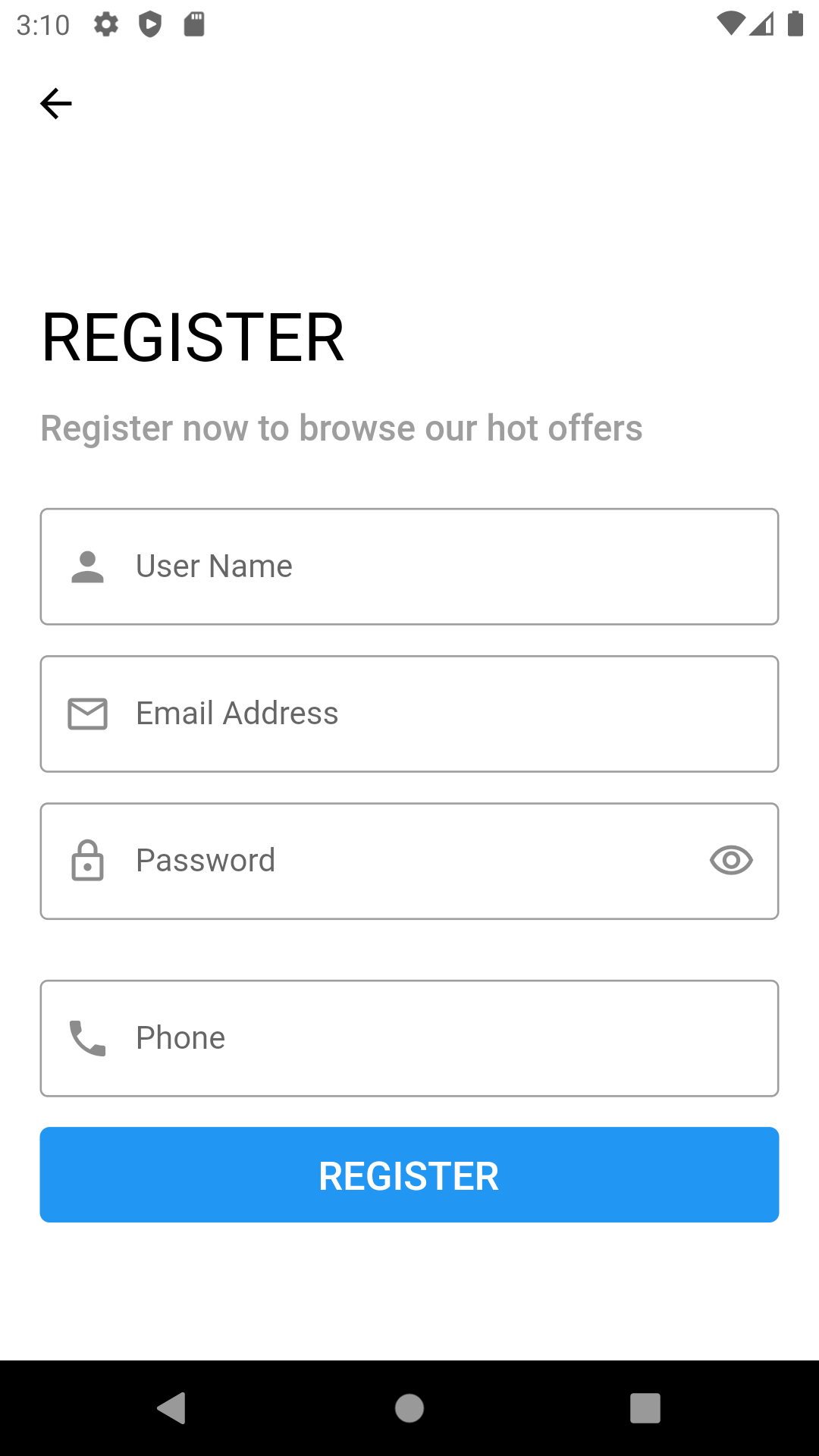The width and height of the screenshot is (819, 1456).
Task: Click the battery icon in the status bar
Action: coord(794,24)
